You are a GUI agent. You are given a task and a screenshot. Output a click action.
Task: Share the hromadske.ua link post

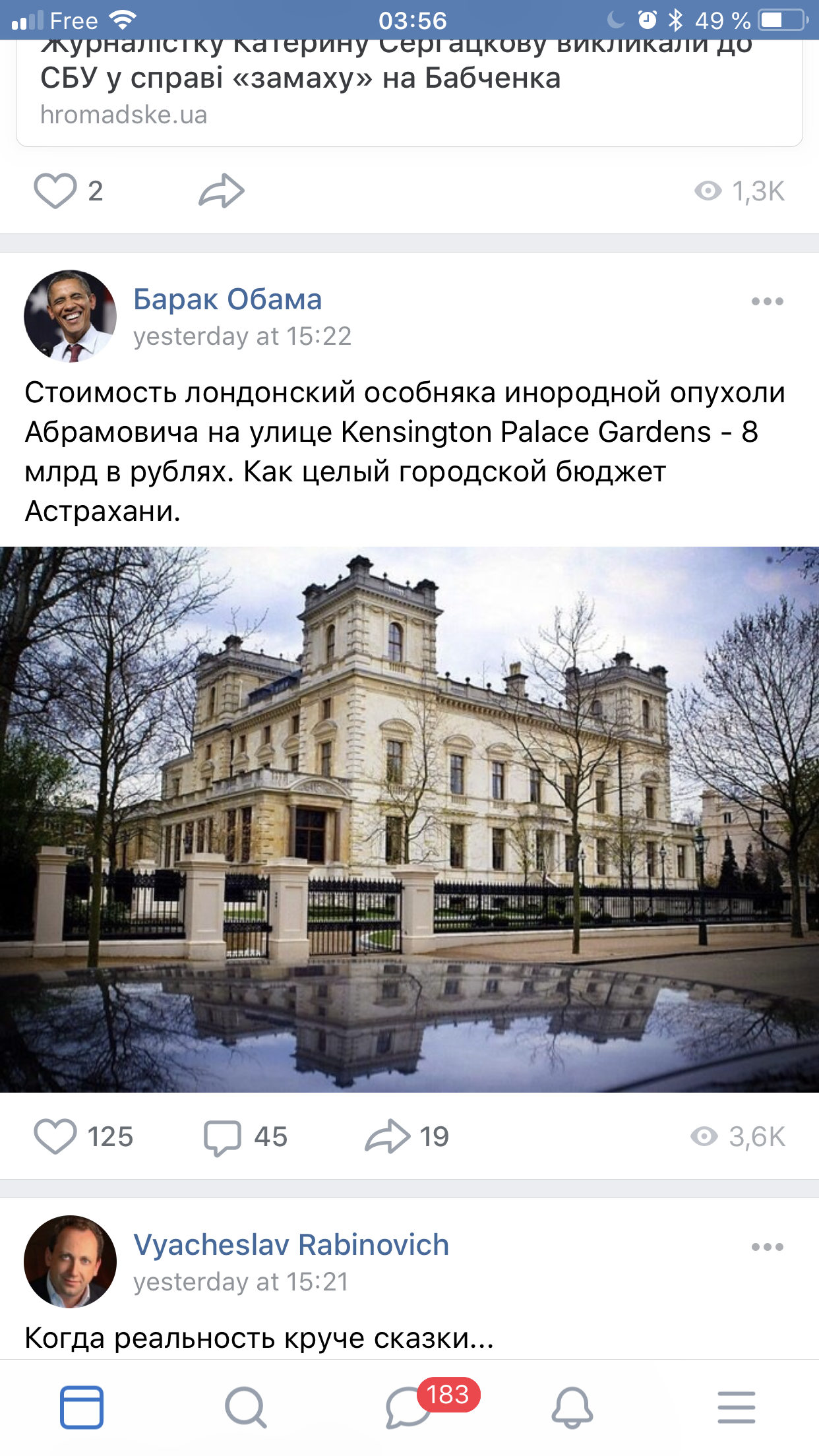coord(222,191)
